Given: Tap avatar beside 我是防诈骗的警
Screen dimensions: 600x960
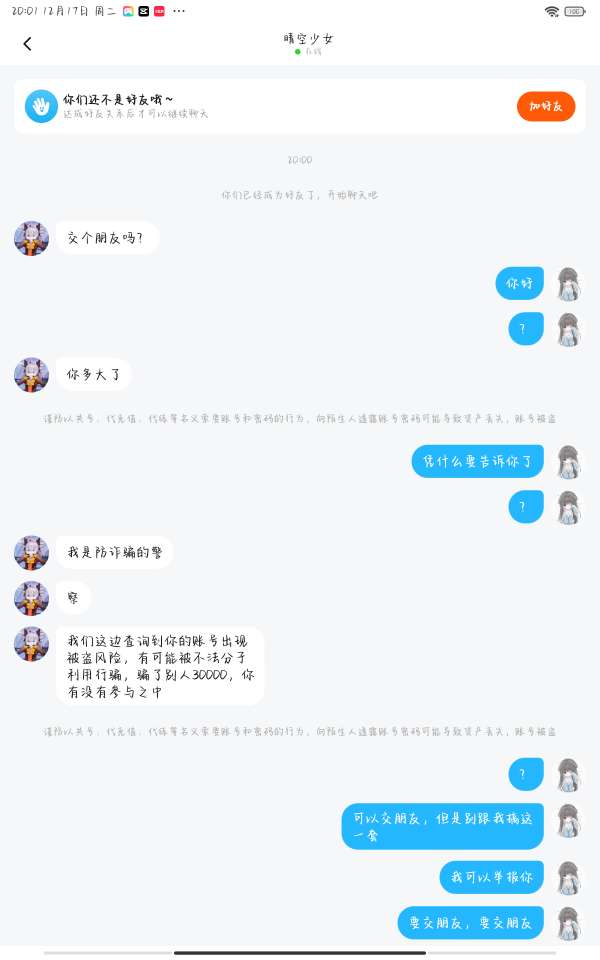Looking at the screenshot, I should point(31,552).
